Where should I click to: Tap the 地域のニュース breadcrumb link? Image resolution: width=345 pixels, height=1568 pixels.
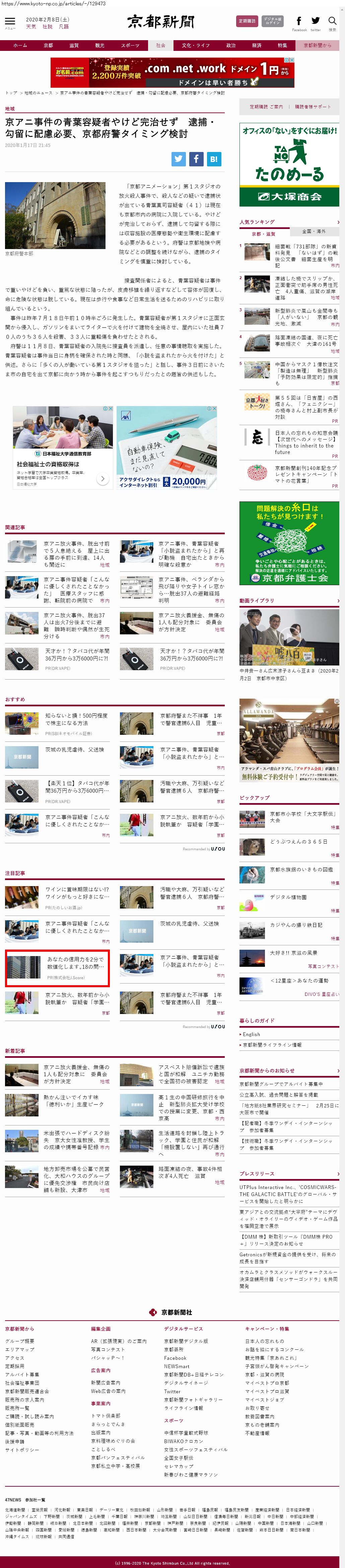(x=38, y=93)
